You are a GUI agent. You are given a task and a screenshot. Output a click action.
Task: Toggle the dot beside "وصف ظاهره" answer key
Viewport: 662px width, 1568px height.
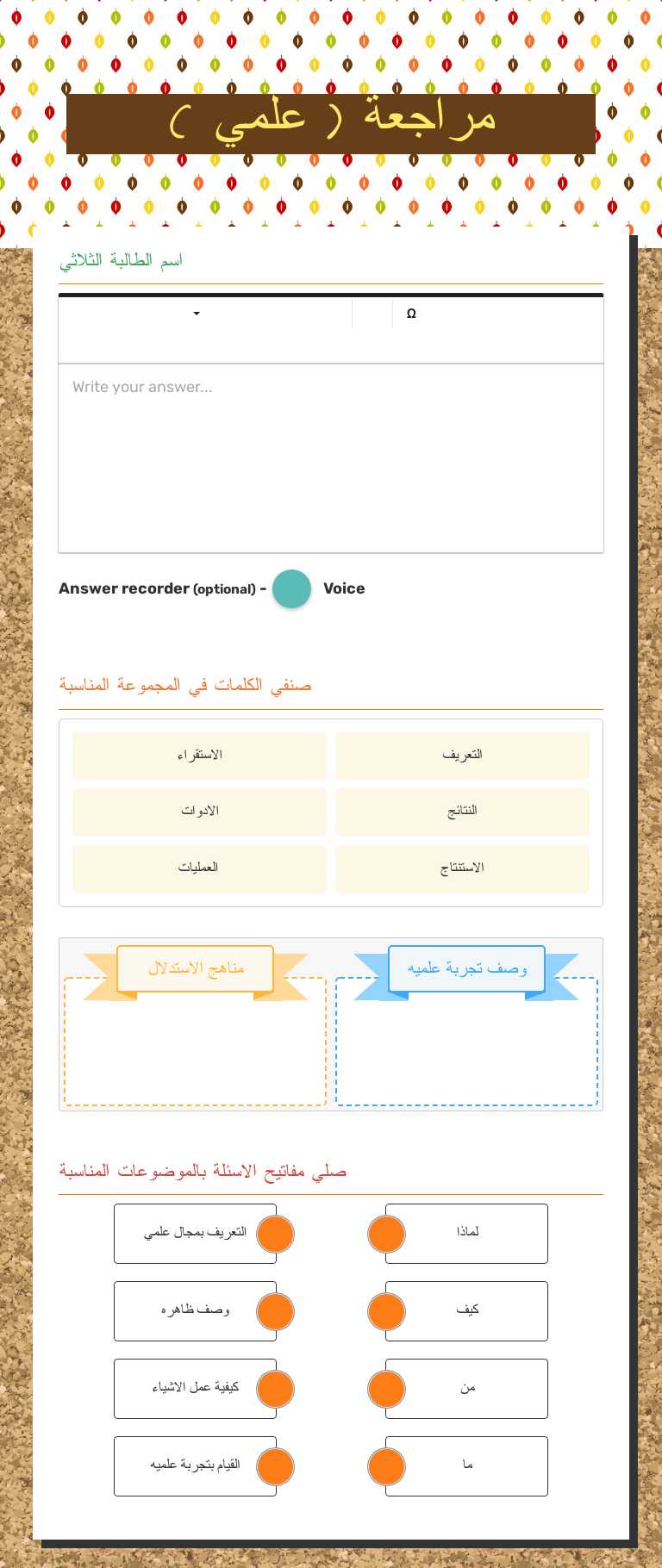pyautogui.click(x=275, y=1311)
